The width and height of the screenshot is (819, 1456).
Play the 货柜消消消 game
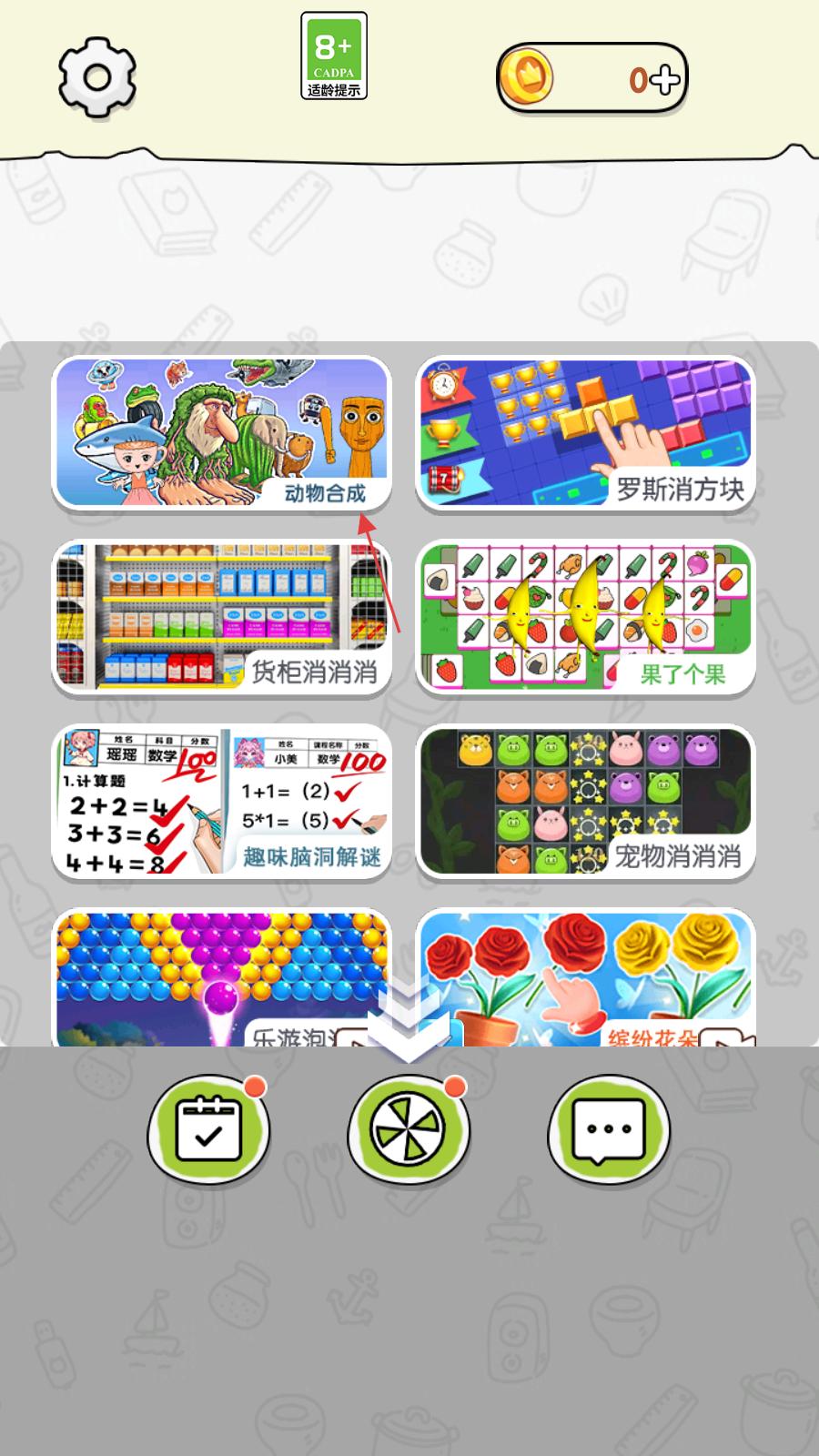221,616
